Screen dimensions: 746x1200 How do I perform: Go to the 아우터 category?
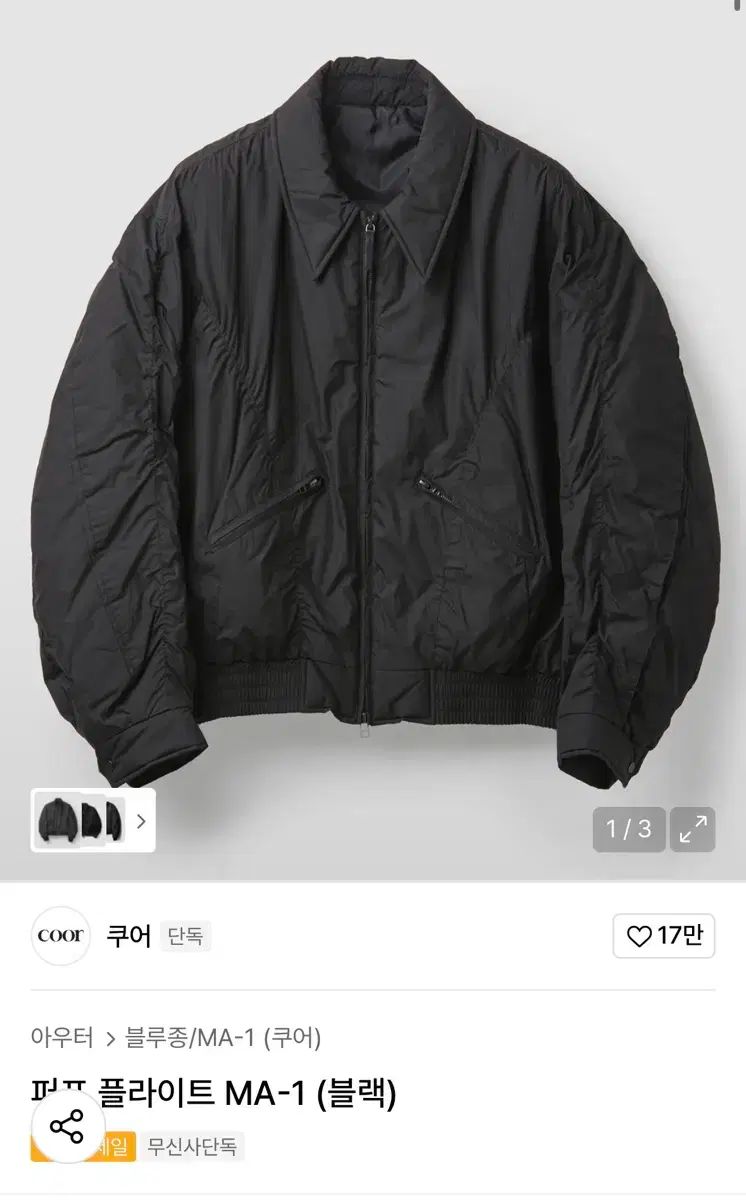pos(62,1037)
